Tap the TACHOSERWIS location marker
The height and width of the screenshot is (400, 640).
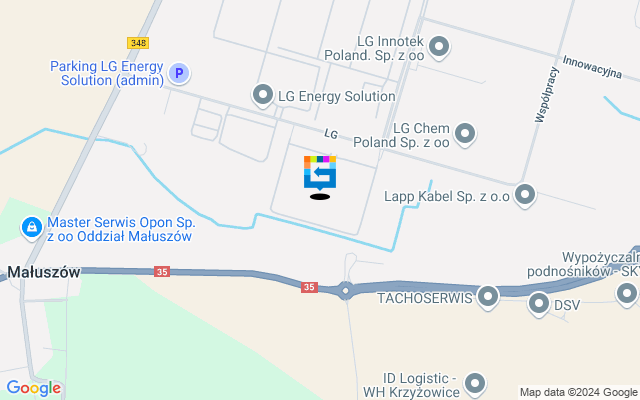click(488, 296)
